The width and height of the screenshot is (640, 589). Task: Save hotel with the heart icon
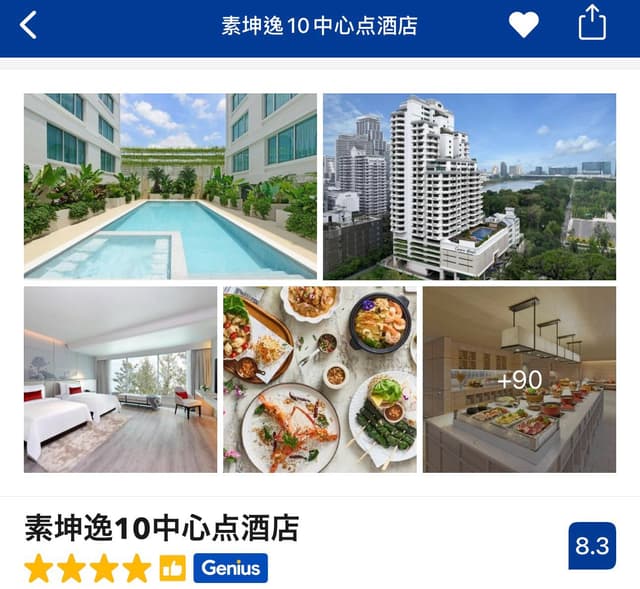tap(523, 25)
